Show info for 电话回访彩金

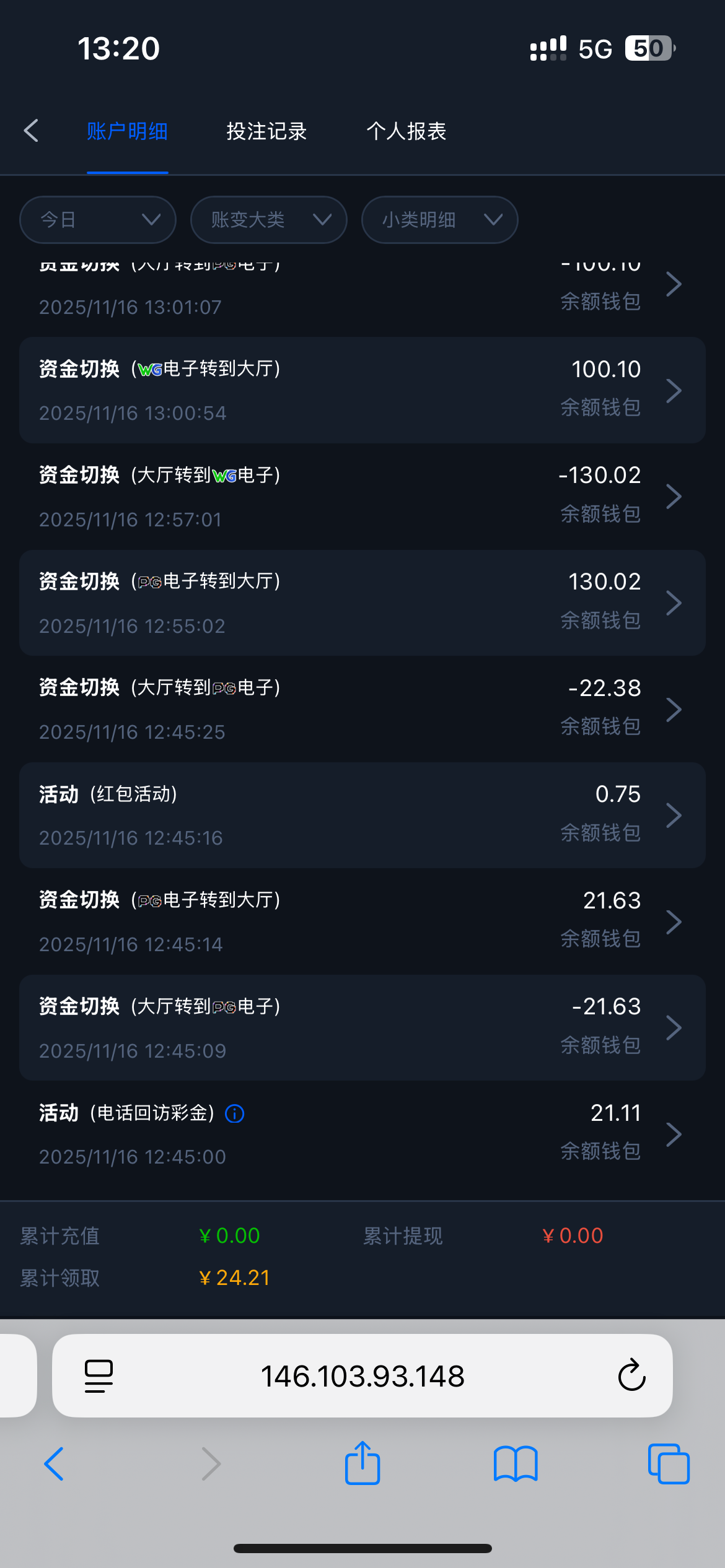click(235, 1114)
